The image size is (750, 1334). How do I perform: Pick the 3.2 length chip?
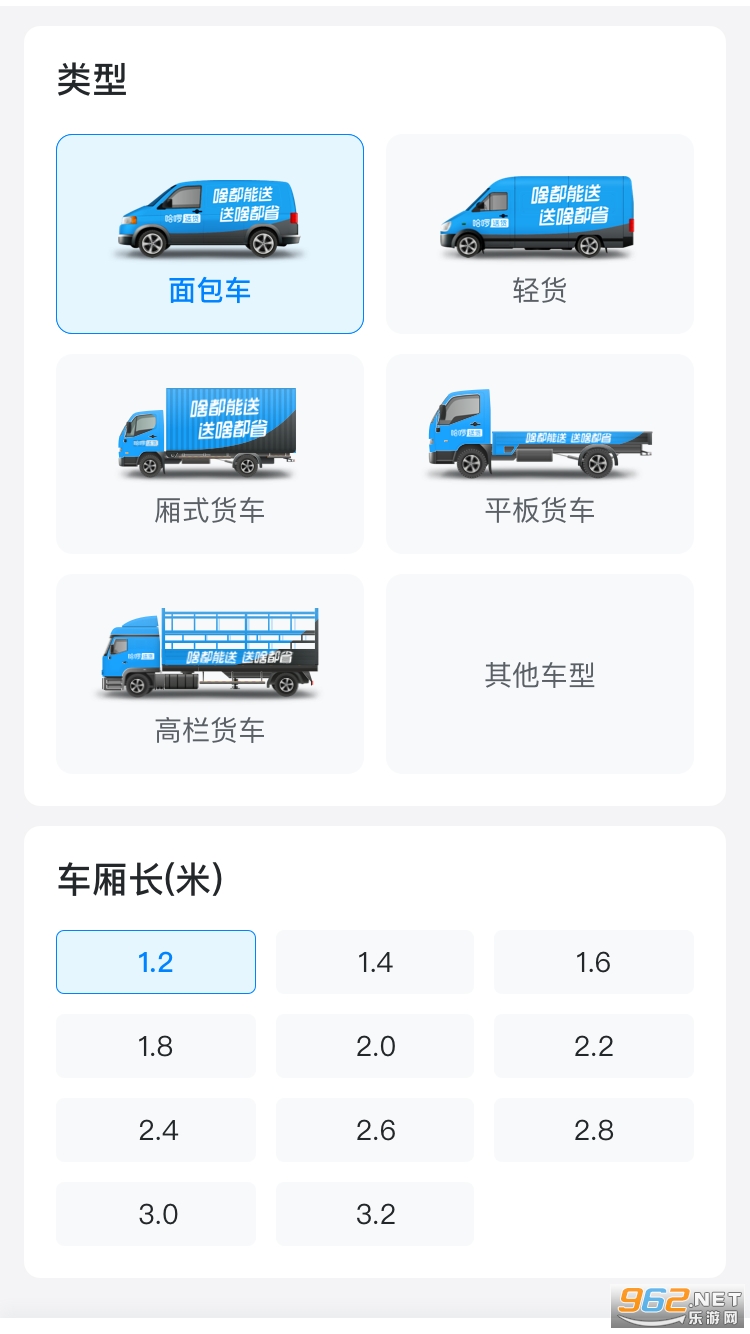(x=375, y=1214)
